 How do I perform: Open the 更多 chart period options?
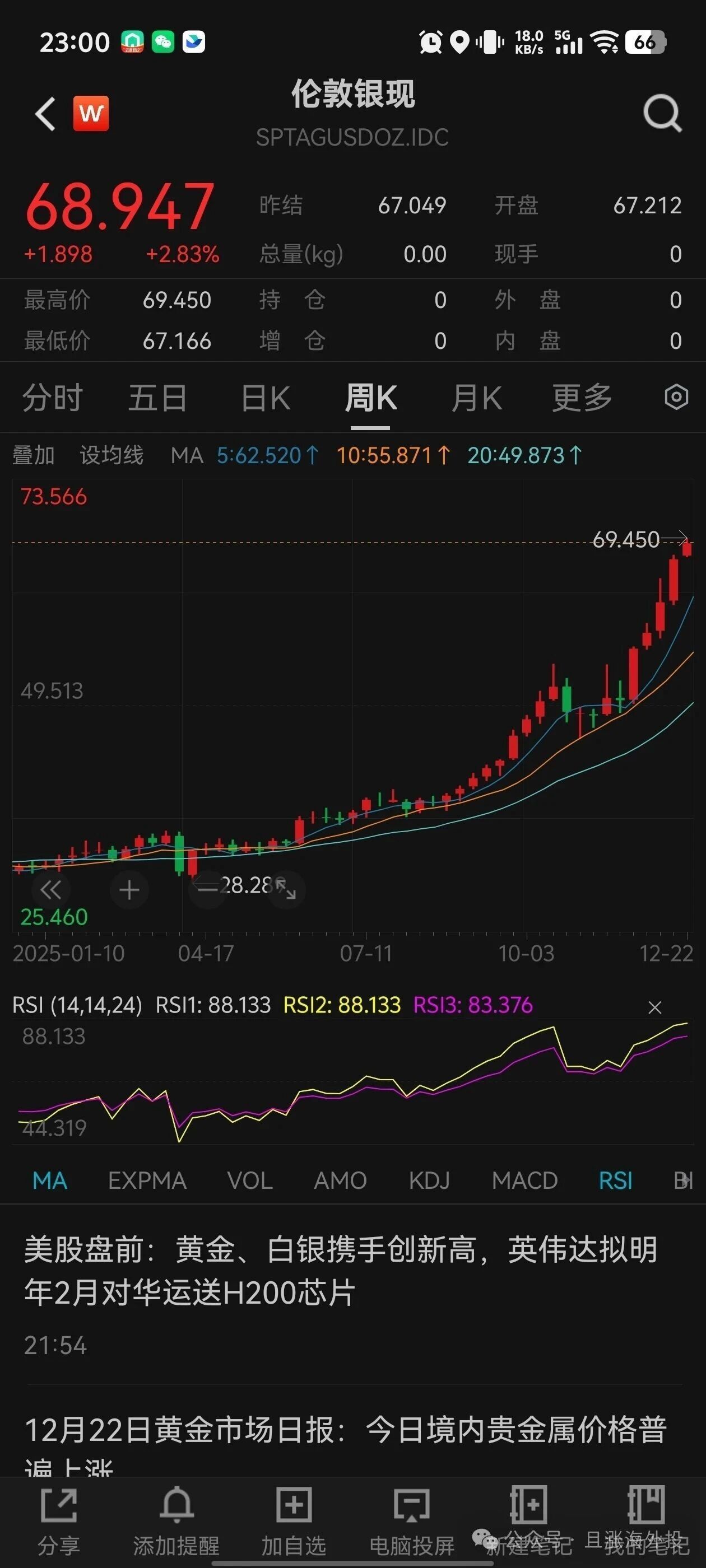[582, 398]
